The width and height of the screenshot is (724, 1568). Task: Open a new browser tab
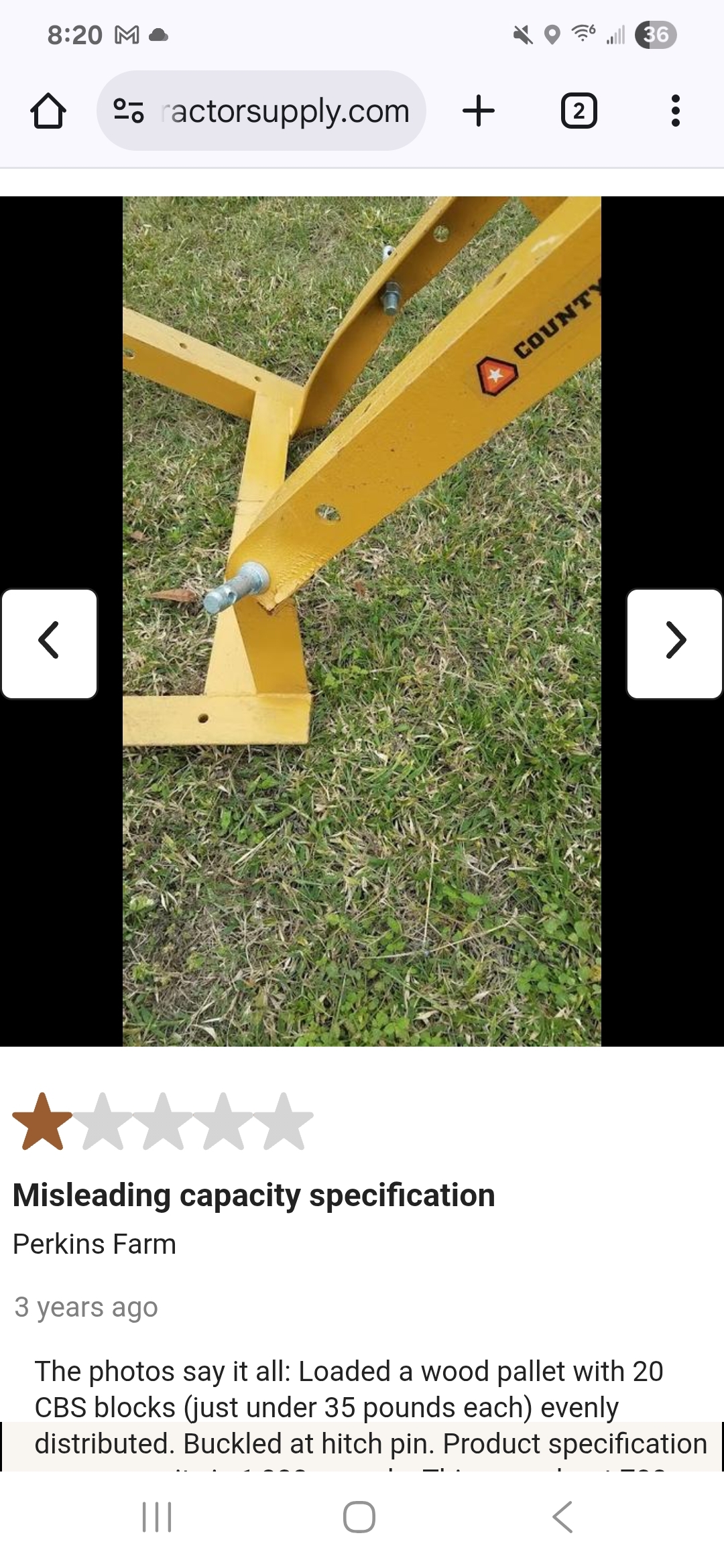coord(479,111)
